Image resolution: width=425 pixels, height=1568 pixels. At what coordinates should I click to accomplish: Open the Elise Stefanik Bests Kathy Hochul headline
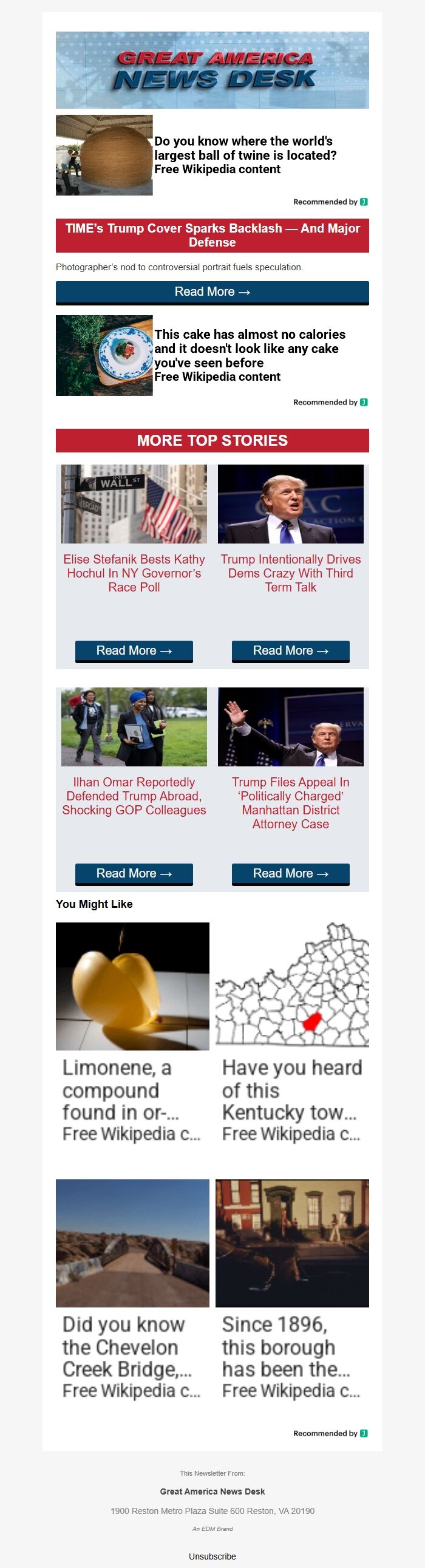click(134, 573)
